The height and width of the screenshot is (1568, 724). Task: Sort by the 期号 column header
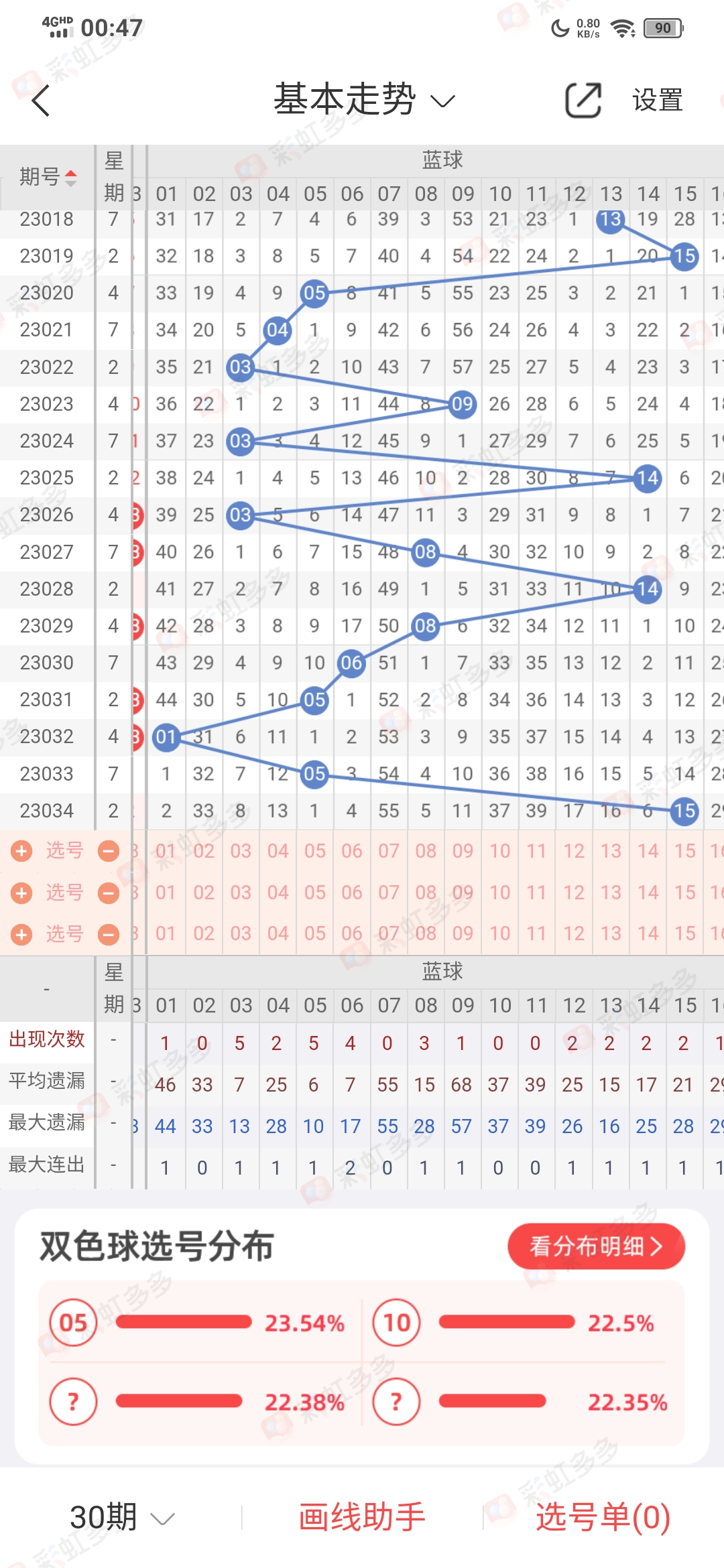tap(48, 177)
